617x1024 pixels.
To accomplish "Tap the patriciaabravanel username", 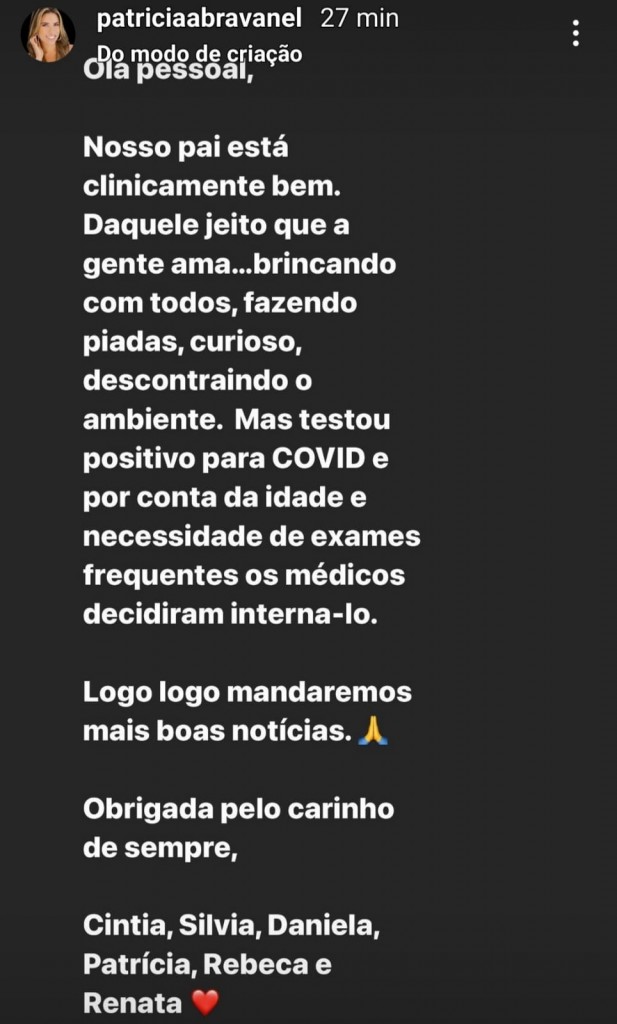I will click(199, 18).
